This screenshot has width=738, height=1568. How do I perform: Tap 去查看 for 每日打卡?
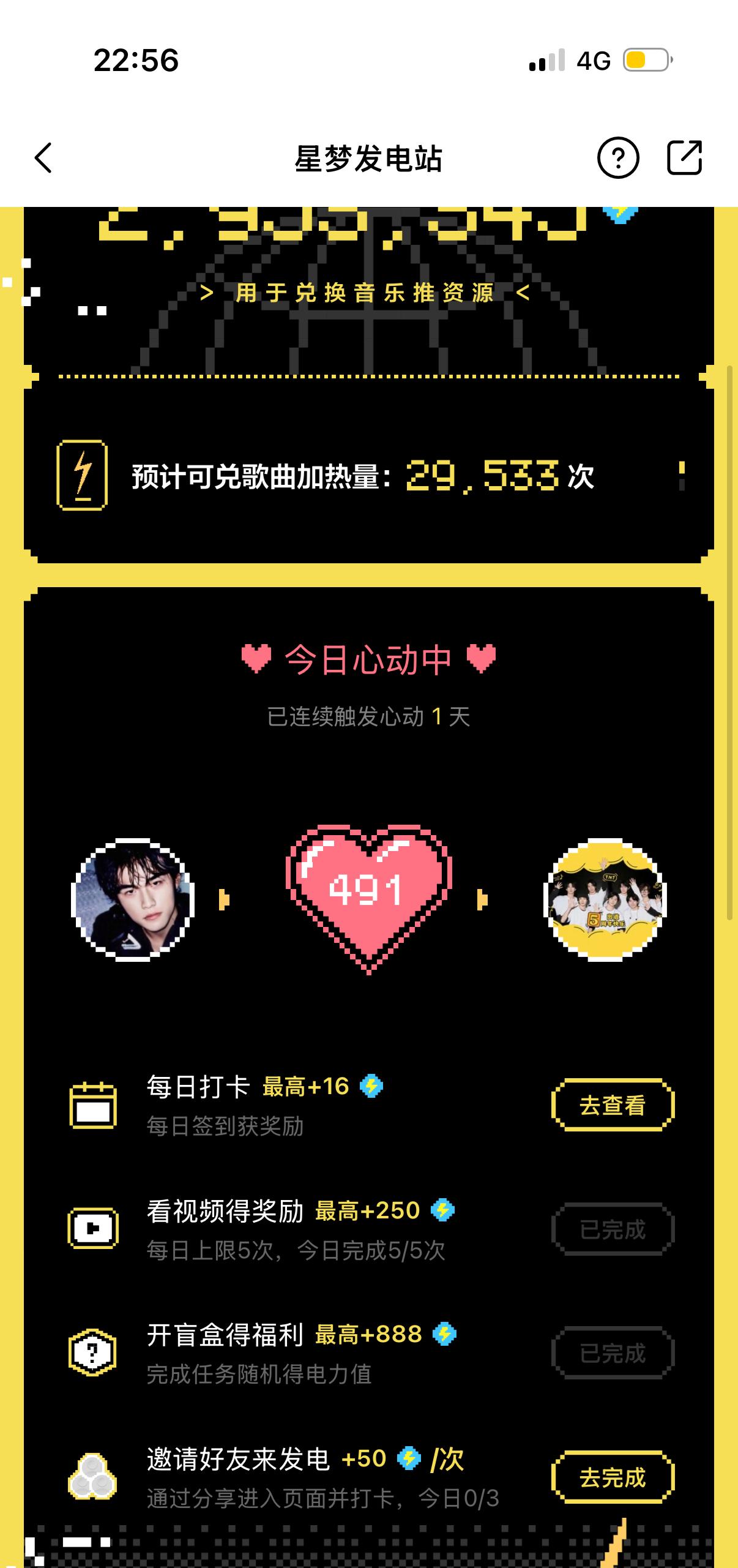tap(613, 1105)
